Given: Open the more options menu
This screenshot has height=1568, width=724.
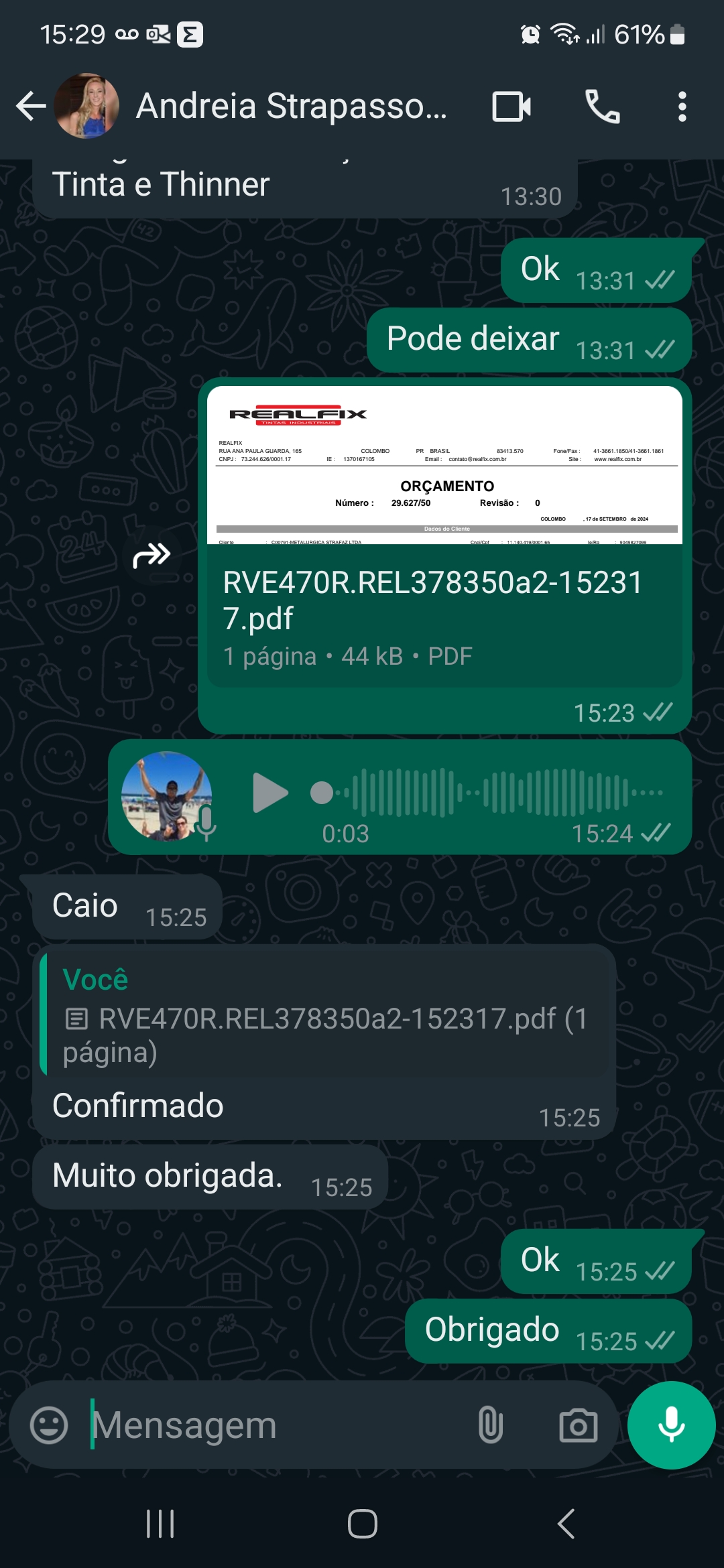Looking at the screenshot, I should click(x=682, y=107).
